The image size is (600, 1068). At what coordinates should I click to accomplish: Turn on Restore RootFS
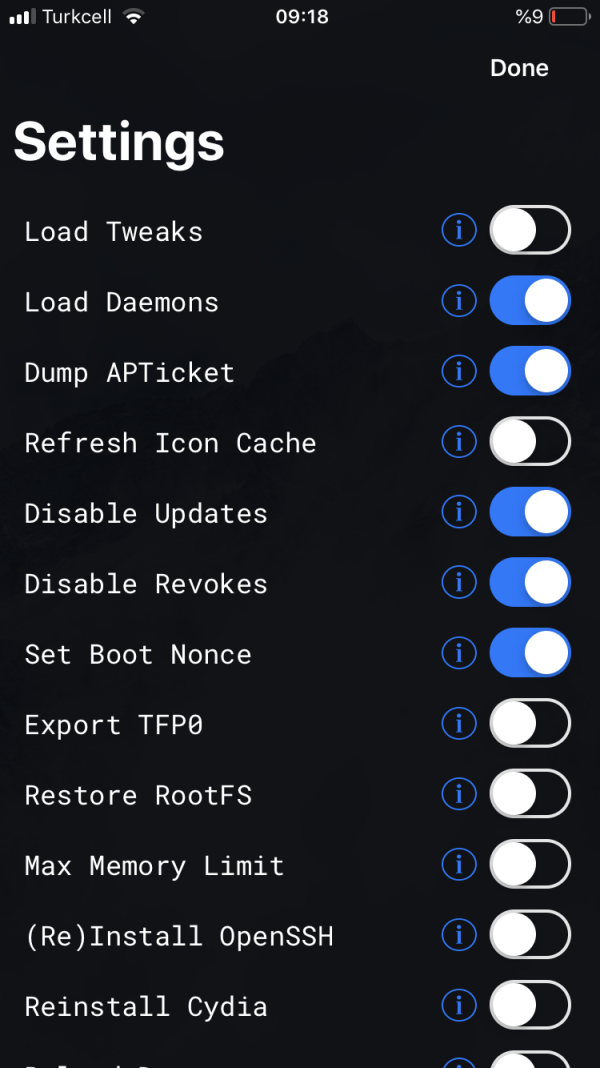(530, 795)
